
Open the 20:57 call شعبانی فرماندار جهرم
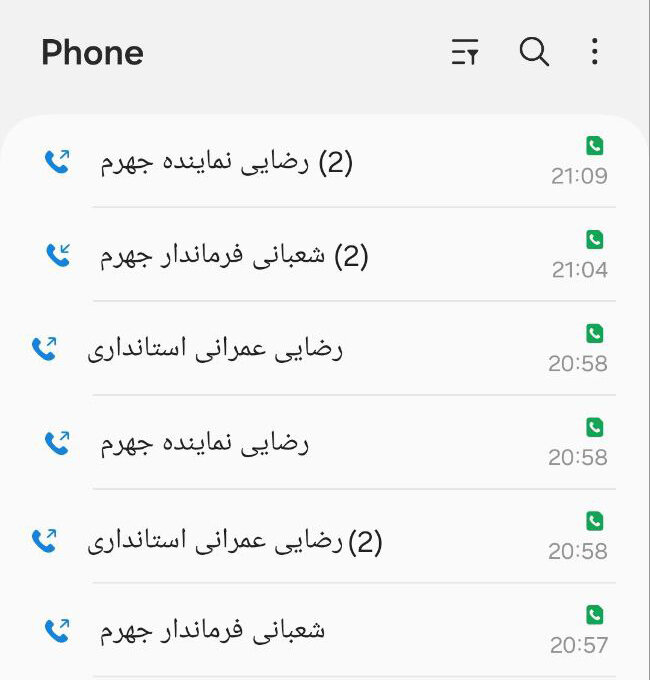coord(212,631)
